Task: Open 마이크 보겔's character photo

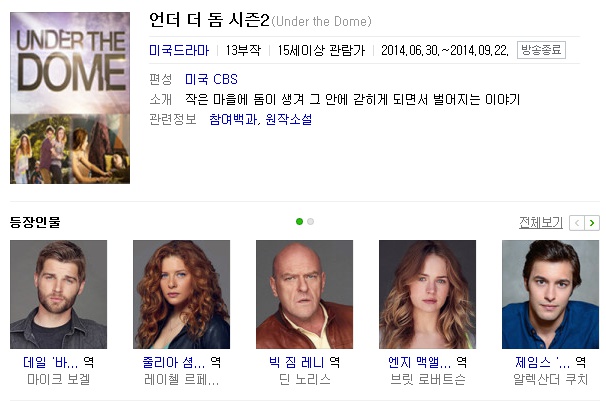Action: click(x=58, y=294)
